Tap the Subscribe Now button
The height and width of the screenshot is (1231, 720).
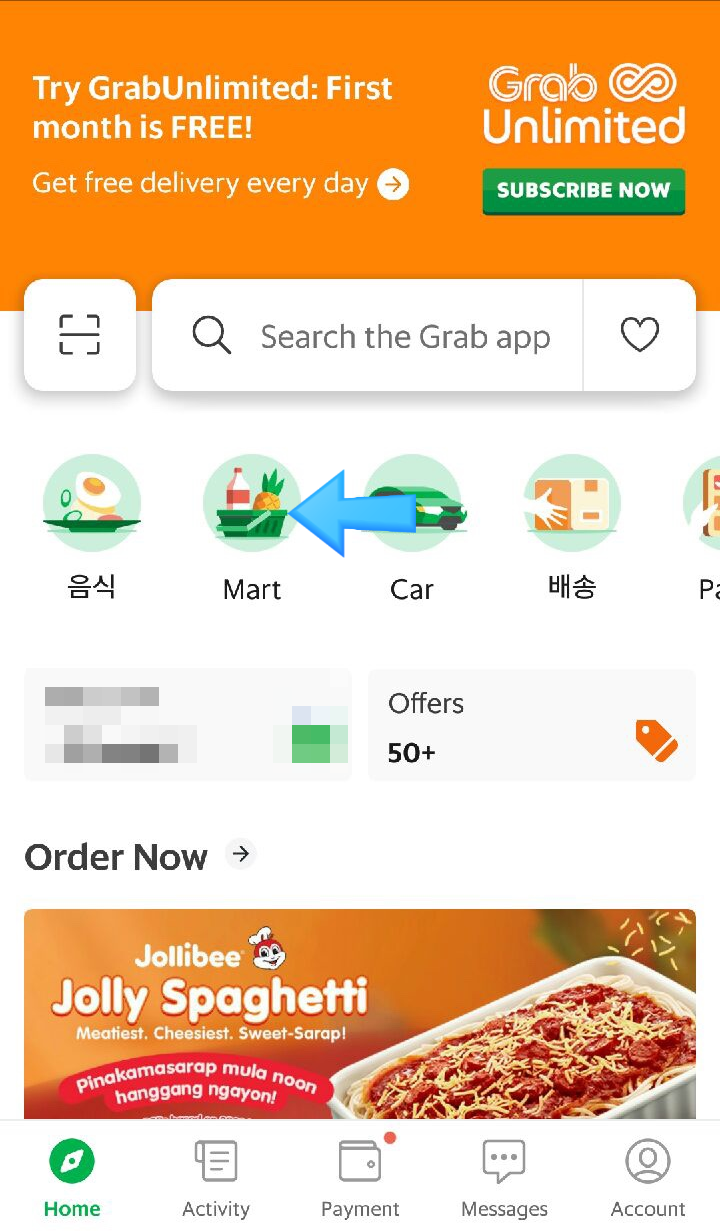pyautogui.click(x=583, y=191)
